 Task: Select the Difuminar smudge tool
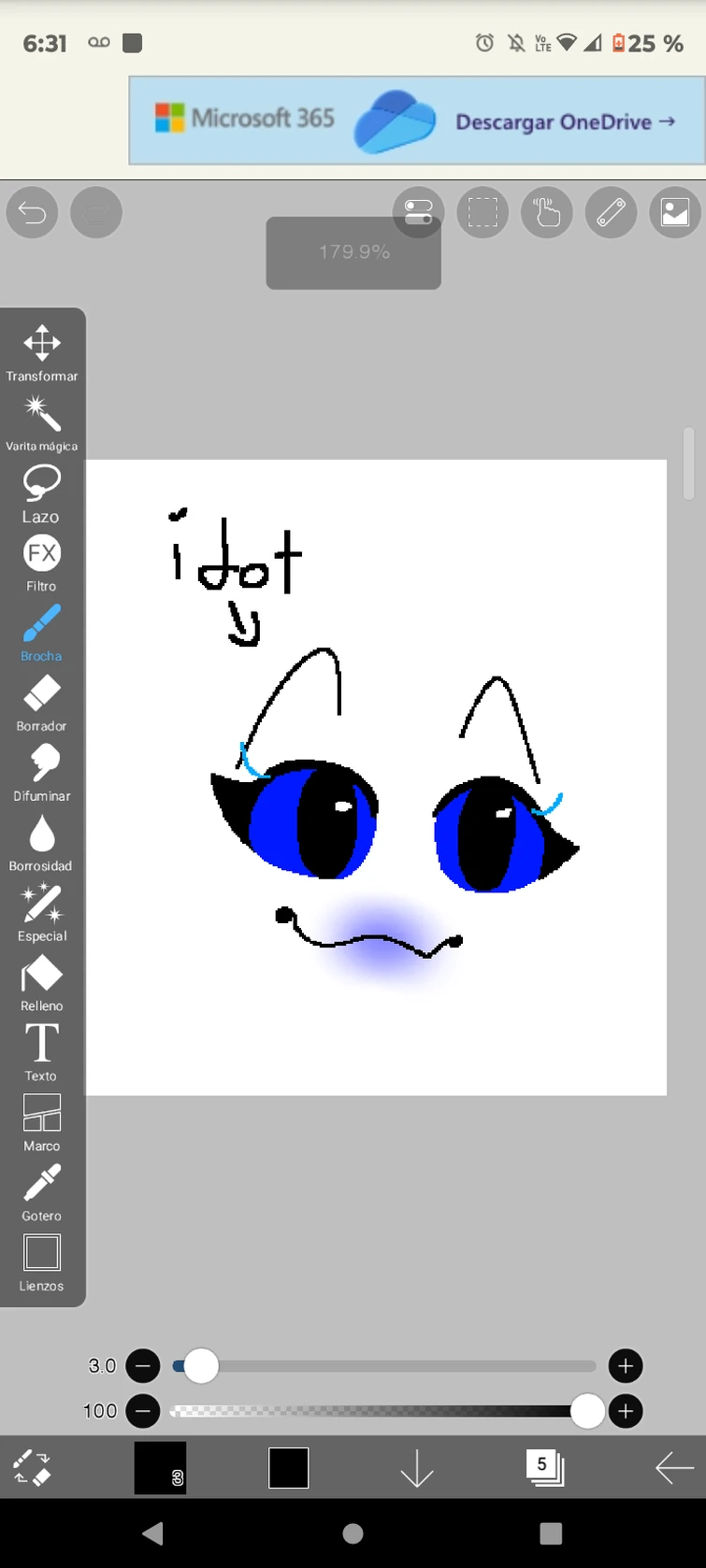pos(42,774)
